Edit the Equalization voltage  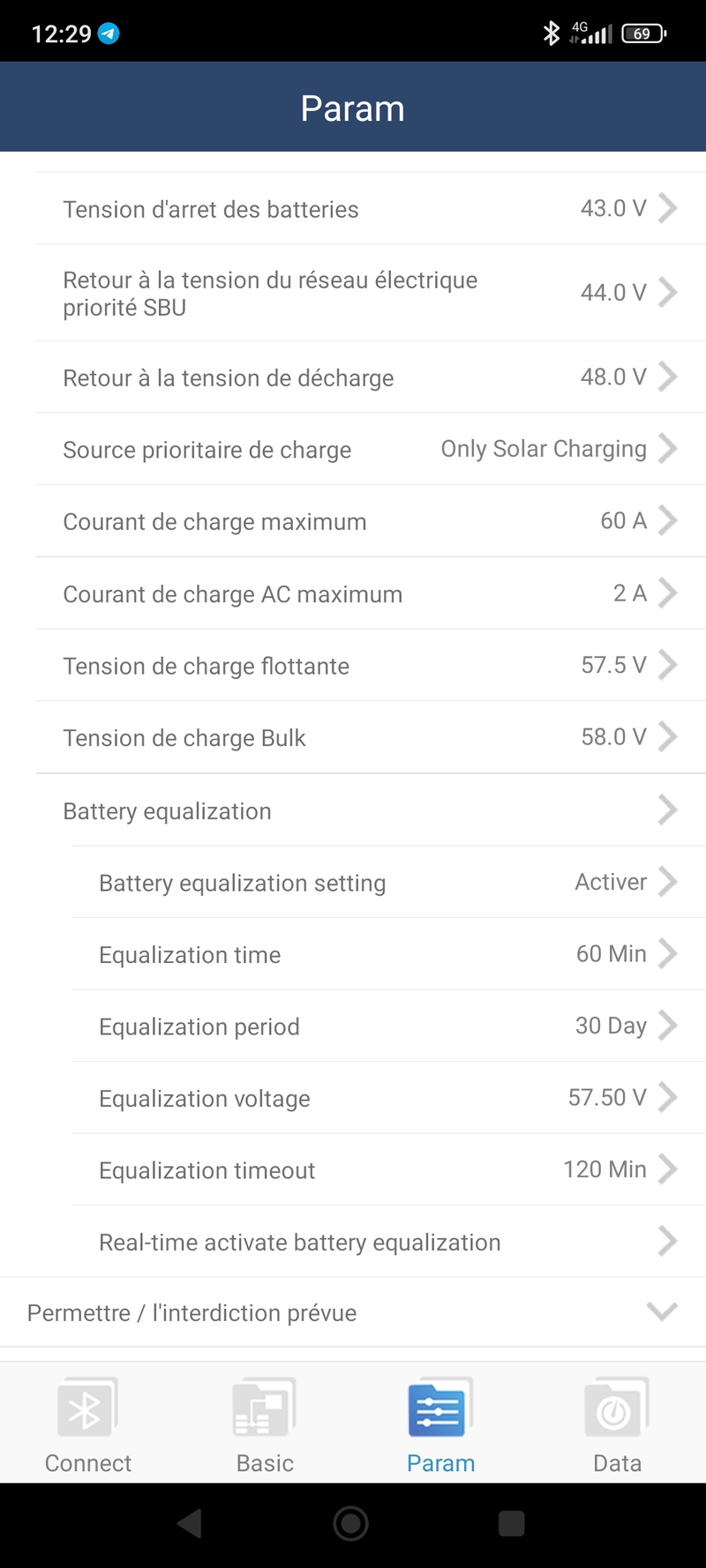[x=387, y=1098]
